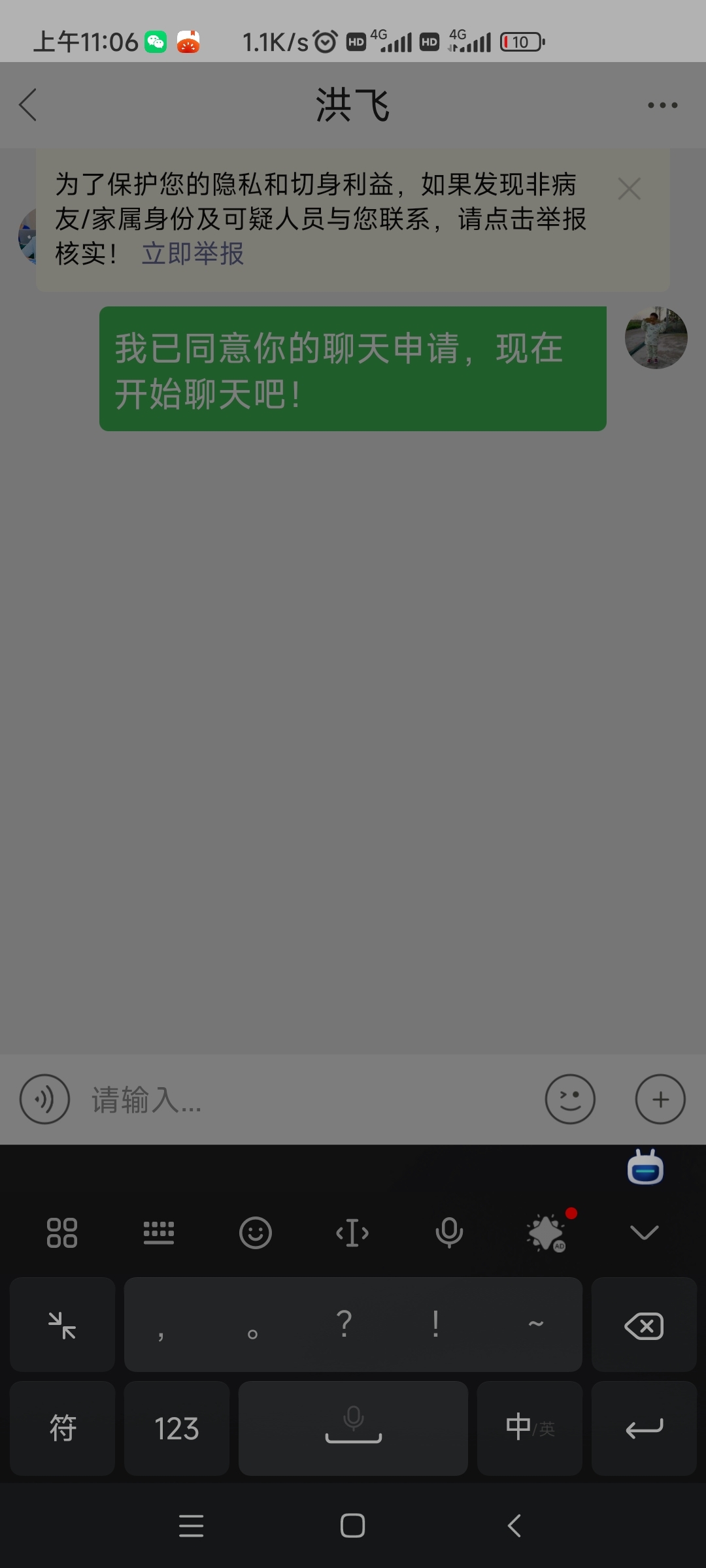This screenshot has width=706, height=1568.
Task: Start keyboard voice dictation
Action: click(x=449, y=1233)
